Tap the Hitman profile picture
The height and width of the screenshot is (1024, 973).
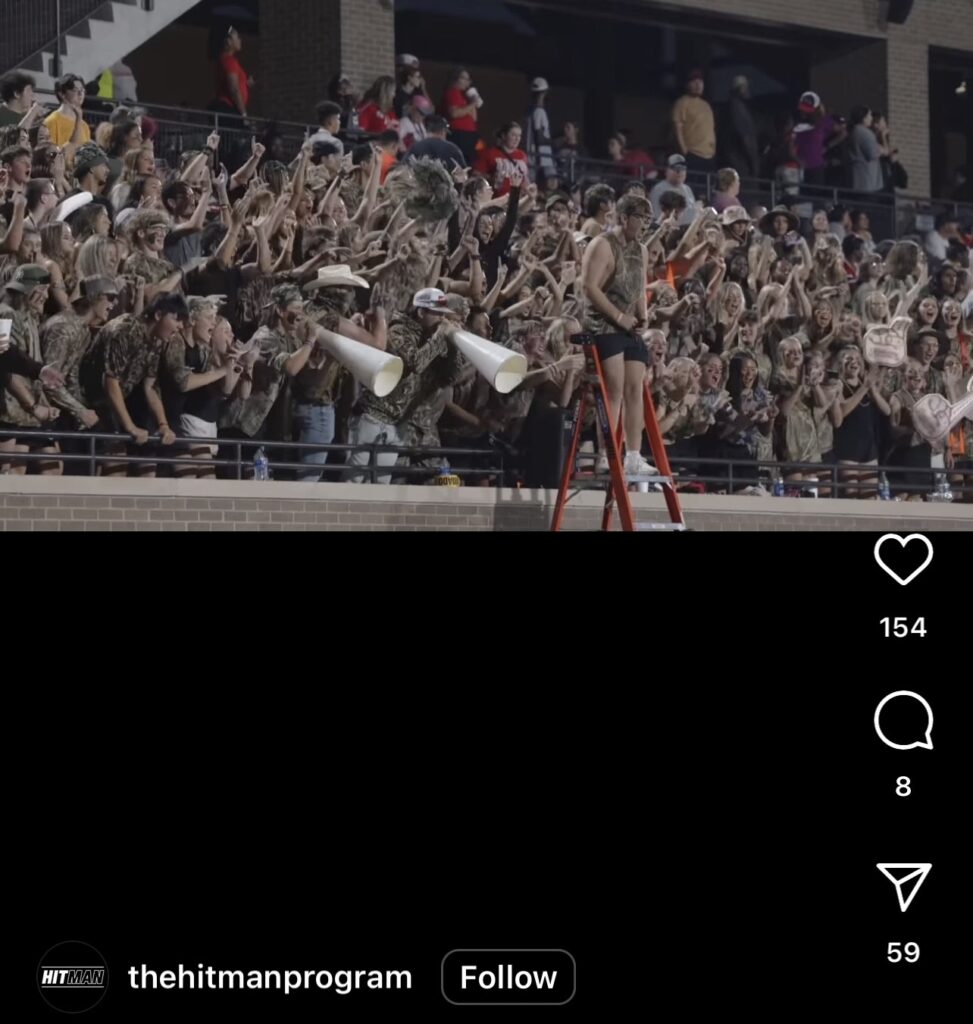(x=72, y=977)
